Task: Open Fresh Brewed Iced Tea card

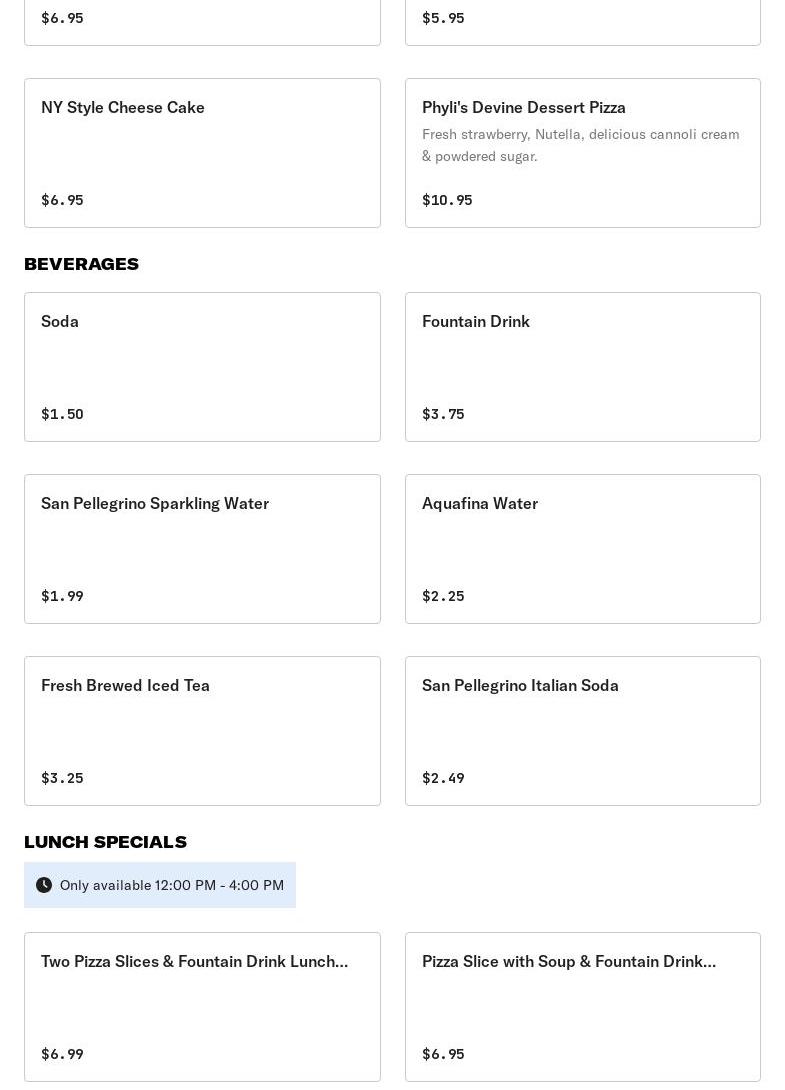Action: click(x=202, y=731)
